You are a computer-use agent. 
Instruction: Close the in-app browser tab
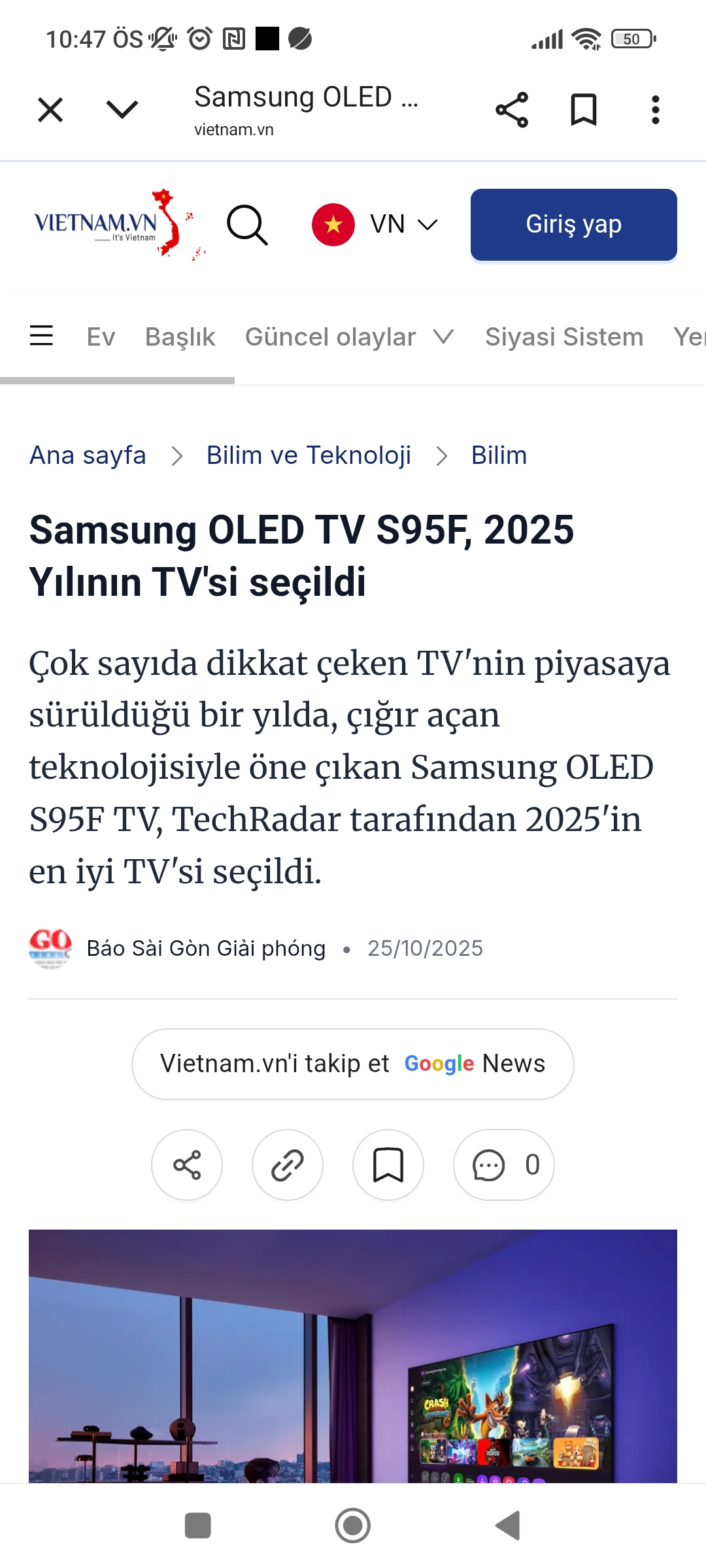(50, 110)
